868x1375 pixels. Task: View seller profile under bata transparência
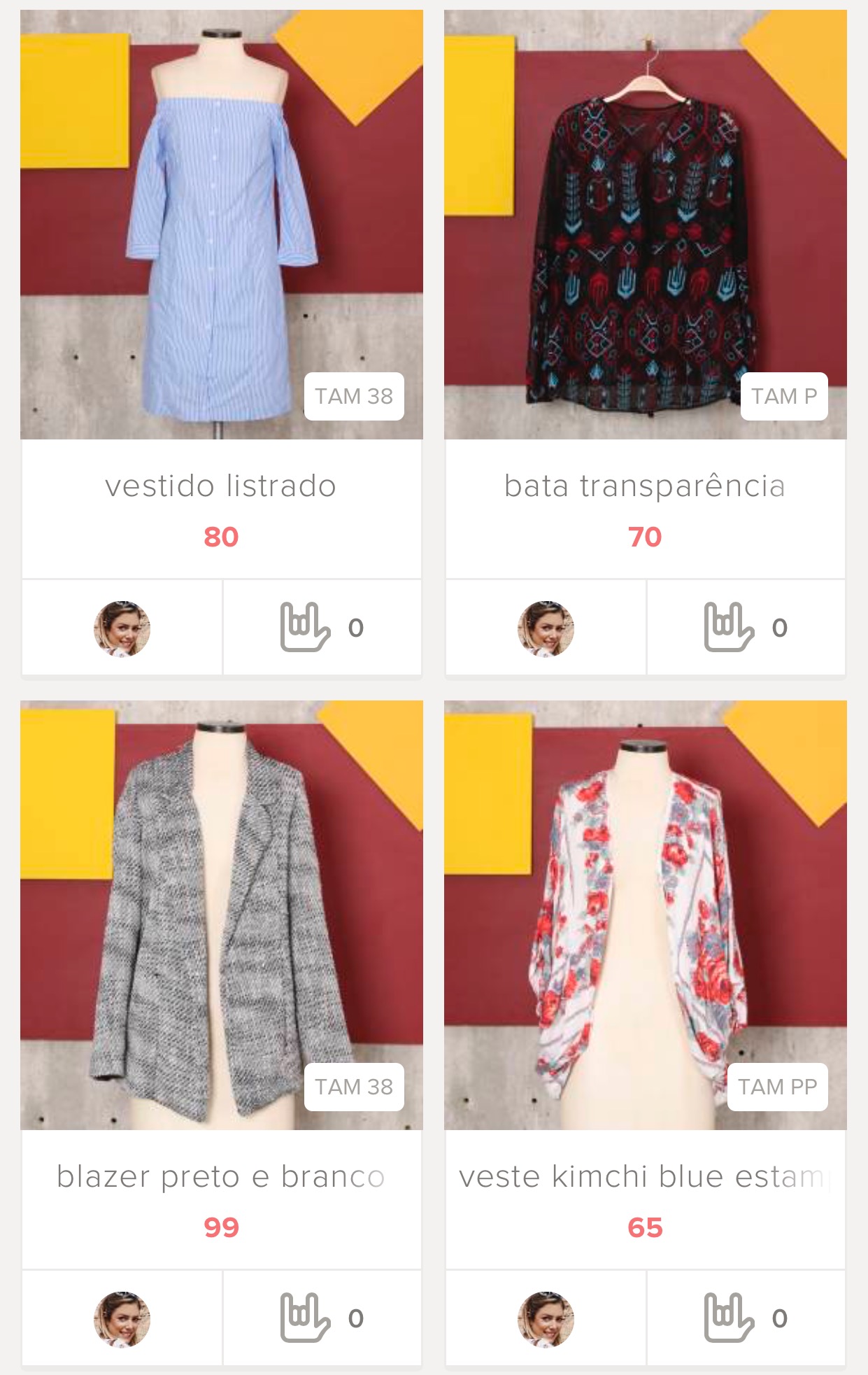tap(546, 628)
